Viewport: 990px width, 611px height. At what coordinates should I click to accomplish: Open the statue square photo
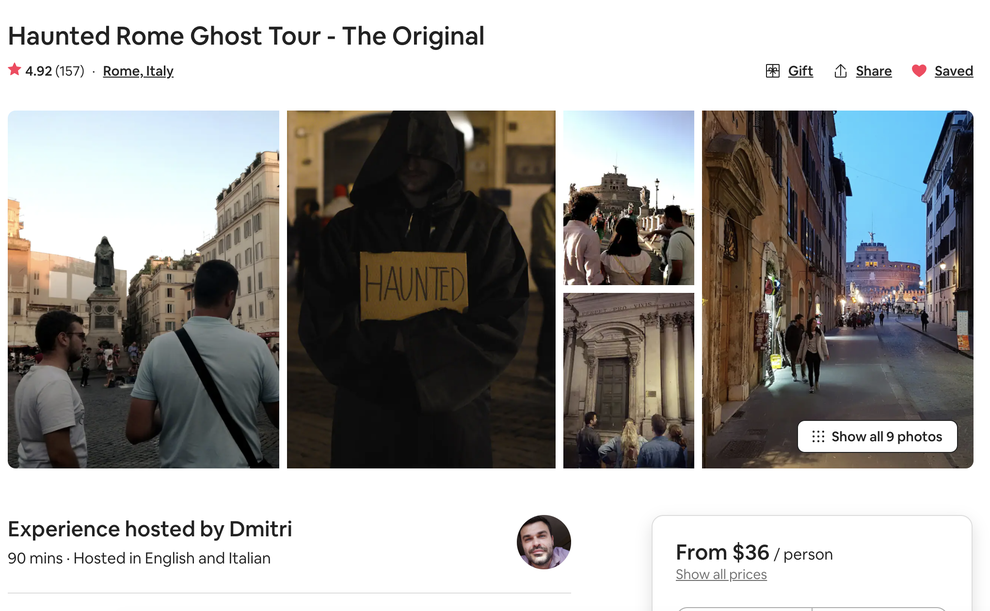(143, 289)
